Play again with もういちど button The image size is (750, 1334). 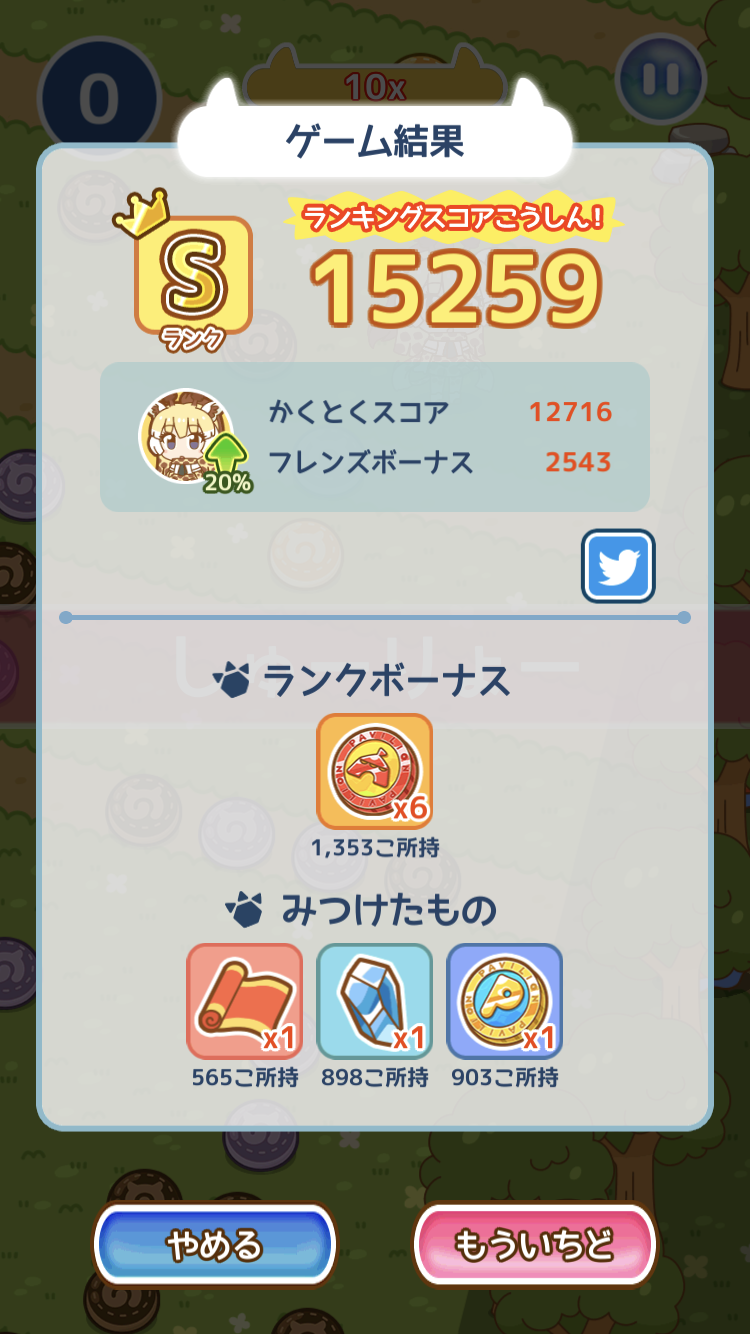point(534,1245)
